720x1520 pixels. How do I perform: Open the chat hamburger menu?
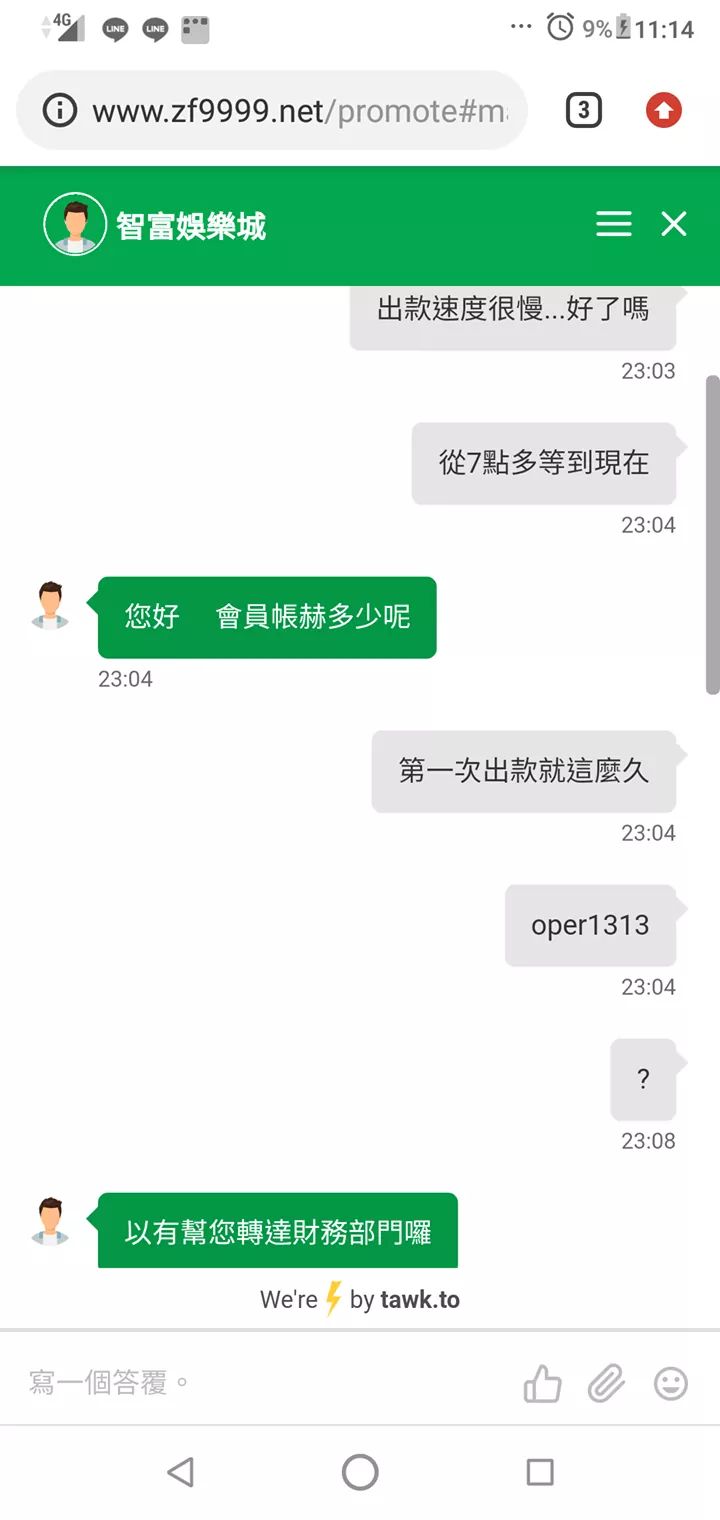613,224
